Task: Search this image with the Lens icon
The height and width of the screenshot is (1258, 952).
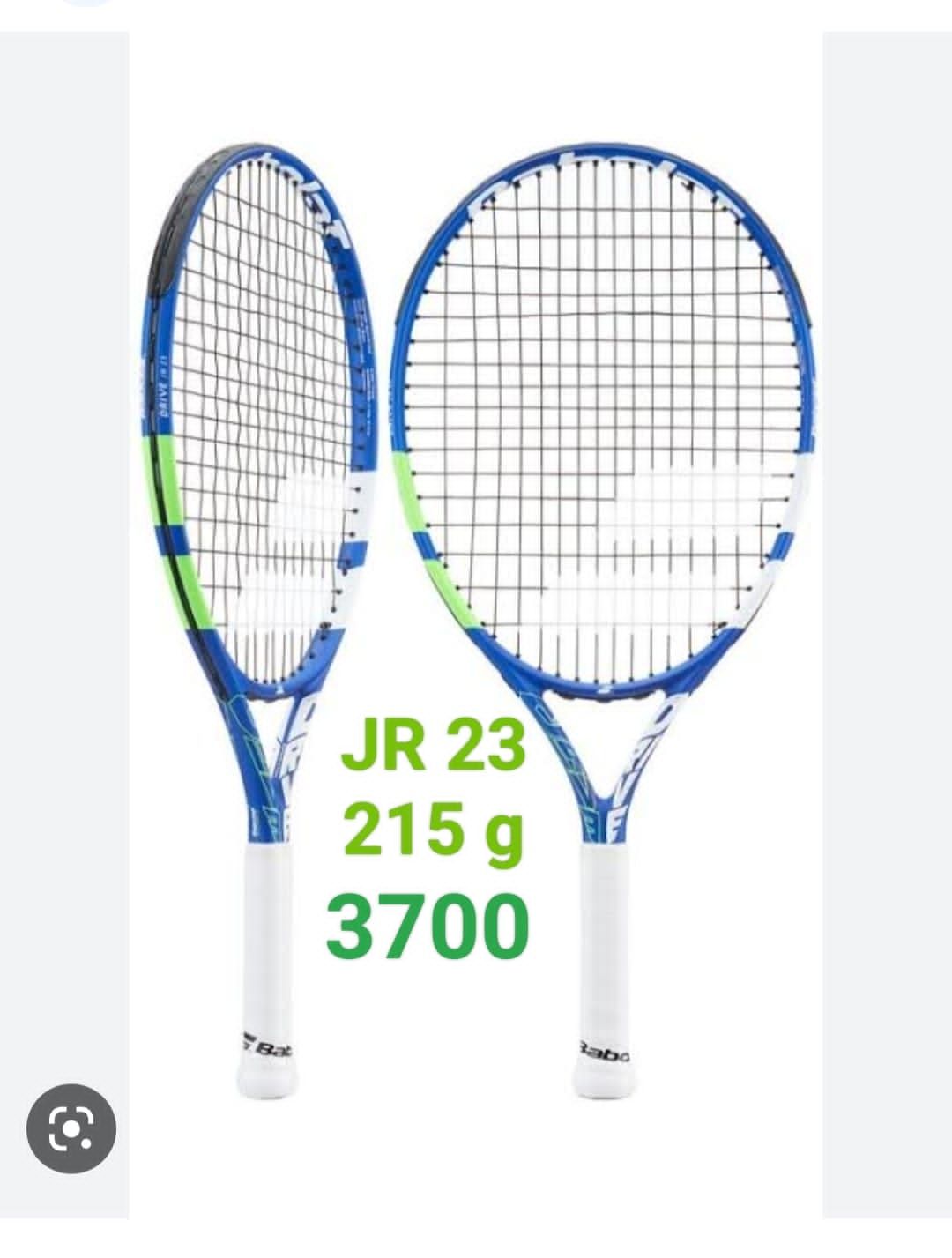Action: 71,1128
